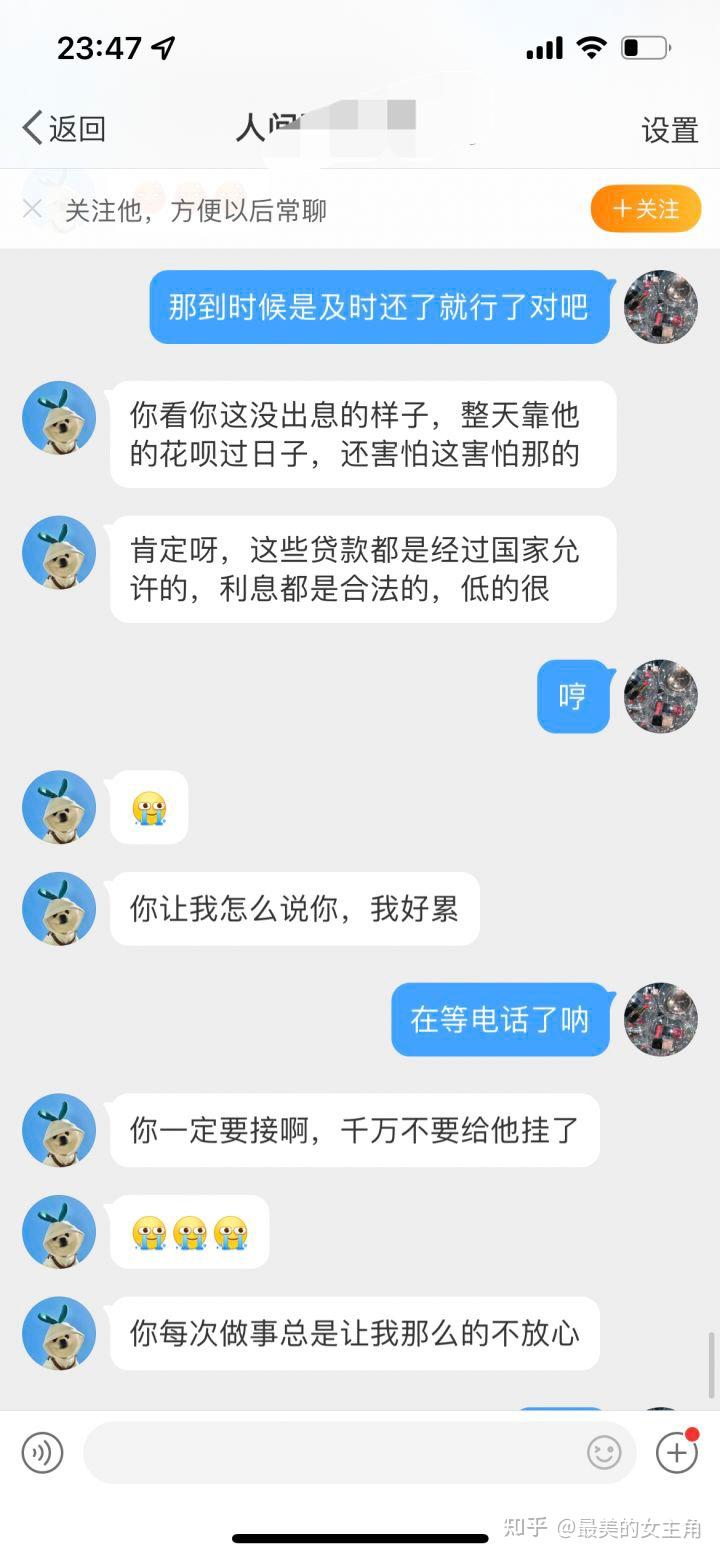Open the plus attachments menu
This screenshot has height=1558, width=720.
coord(676,1452)
